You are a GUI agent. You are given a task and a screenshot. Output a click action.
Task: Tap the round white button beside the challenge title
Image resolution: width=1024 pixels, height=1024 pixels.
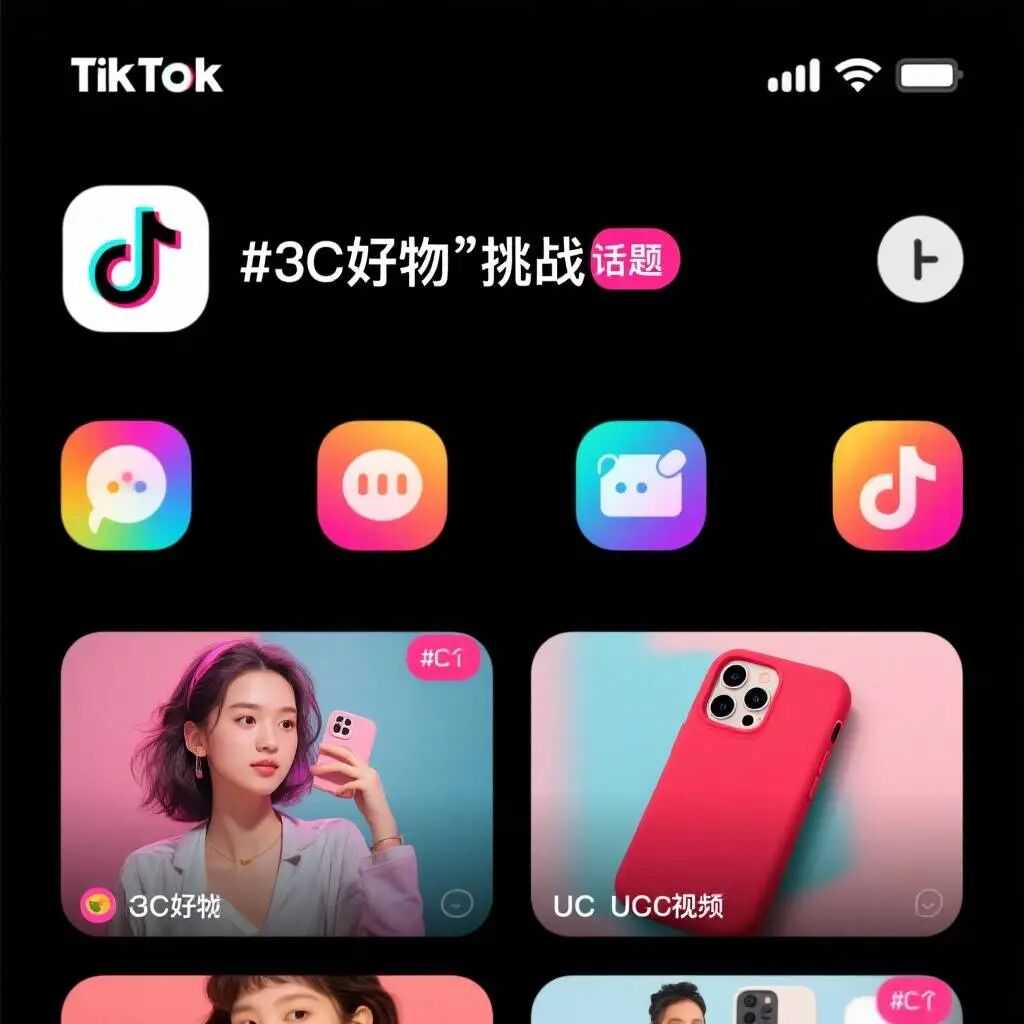pyautogui.click(x=920, y=259)
